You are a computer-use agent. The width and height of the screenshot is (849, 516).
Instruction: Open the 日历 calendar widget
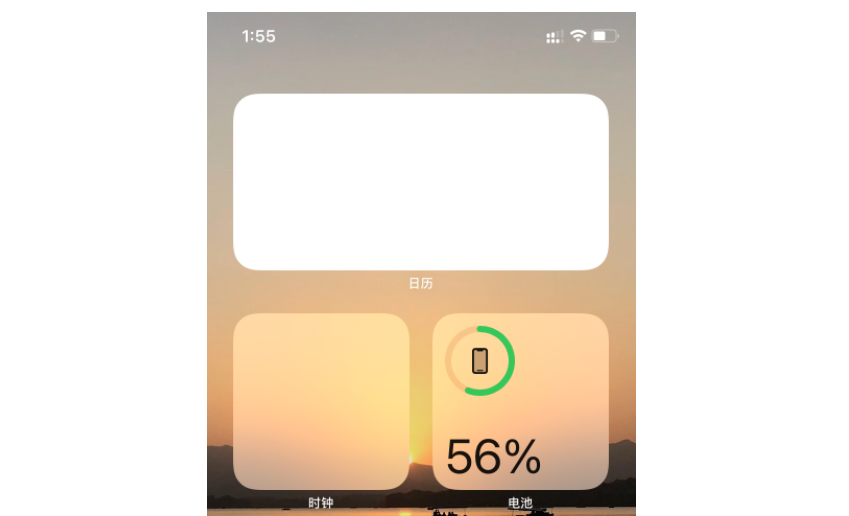(x=420, y=182)
